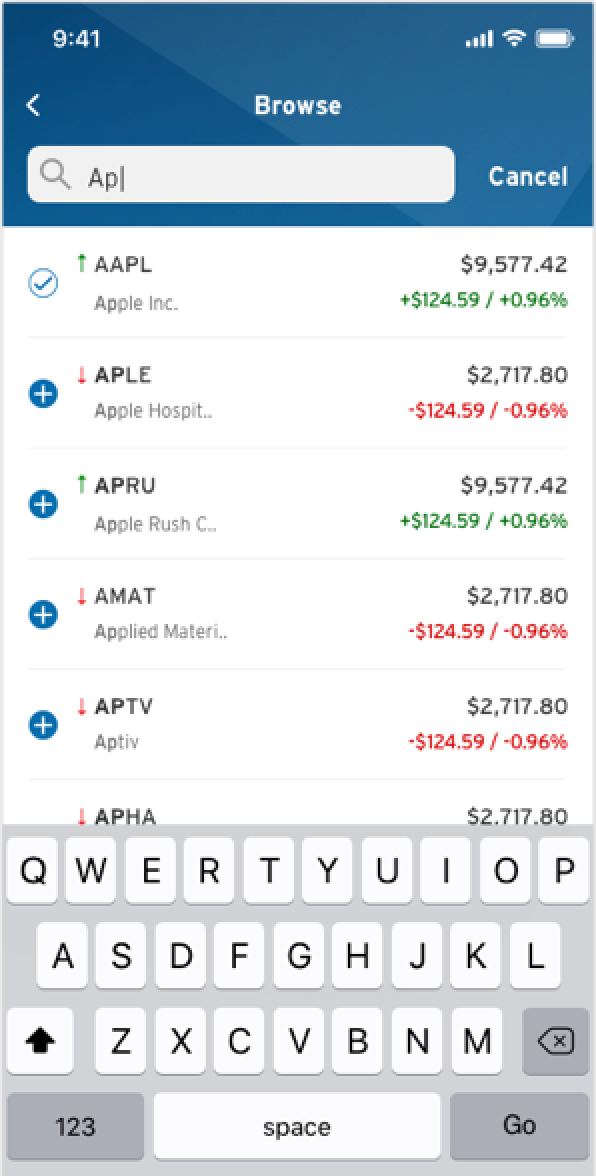Open the AMAT Applied Materi.. row
This screenshot has height=1176, width=596.
click(x=298, y=614)
